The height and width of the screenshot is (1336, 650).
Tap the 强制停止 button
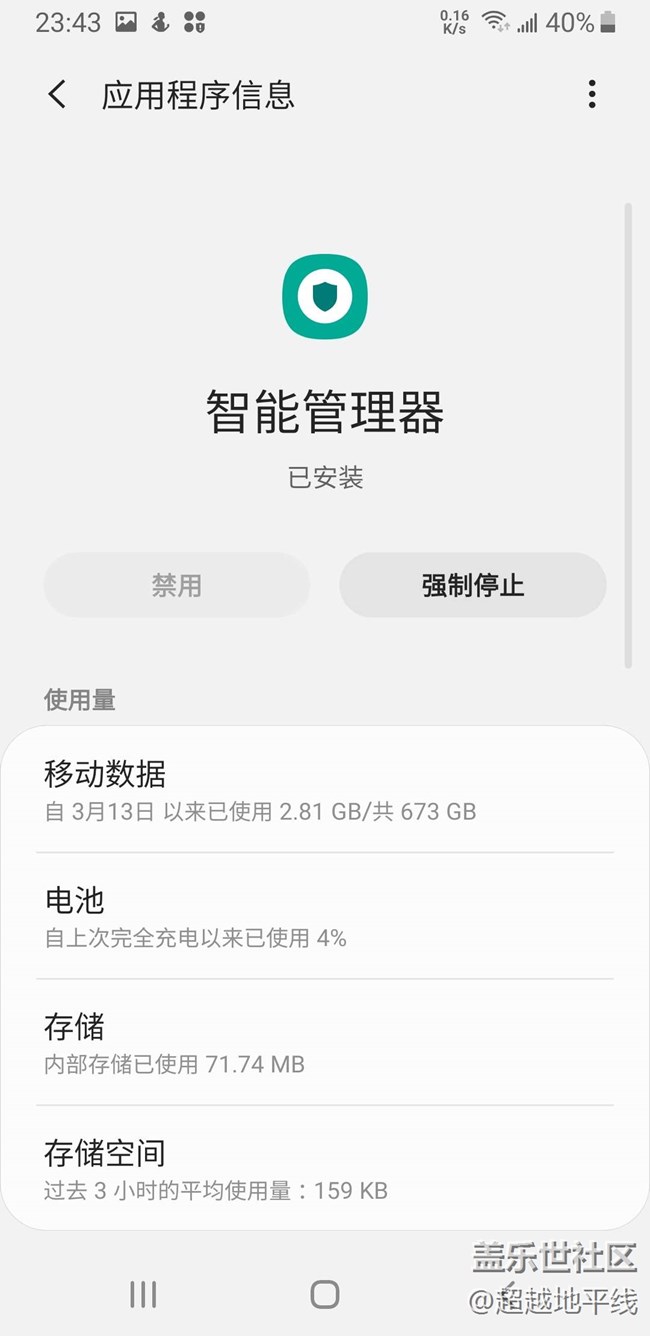[x=472, y=585]
